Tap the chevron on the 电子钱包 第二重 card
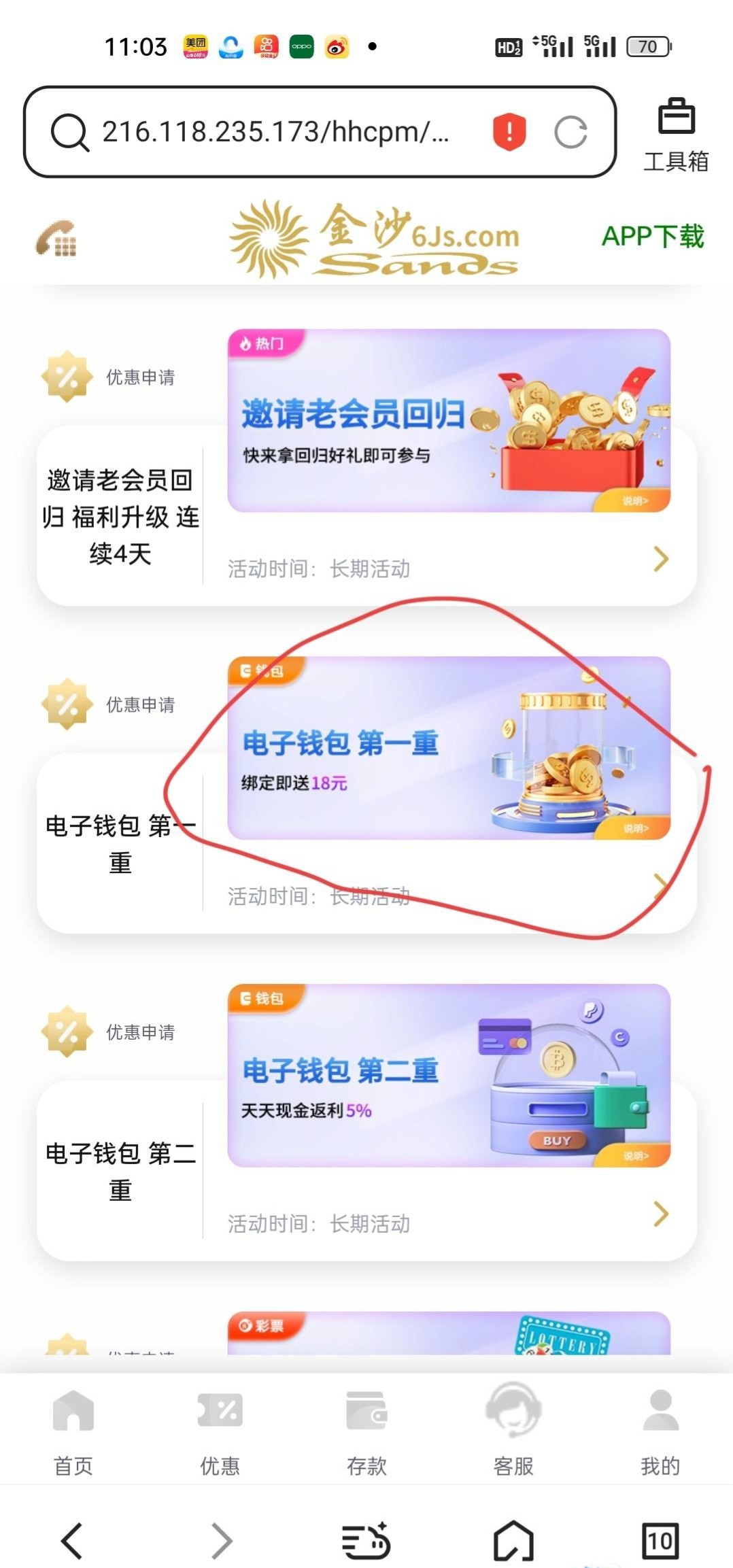Screen dimensions: 733x1568 click(x=660, y=1214)
